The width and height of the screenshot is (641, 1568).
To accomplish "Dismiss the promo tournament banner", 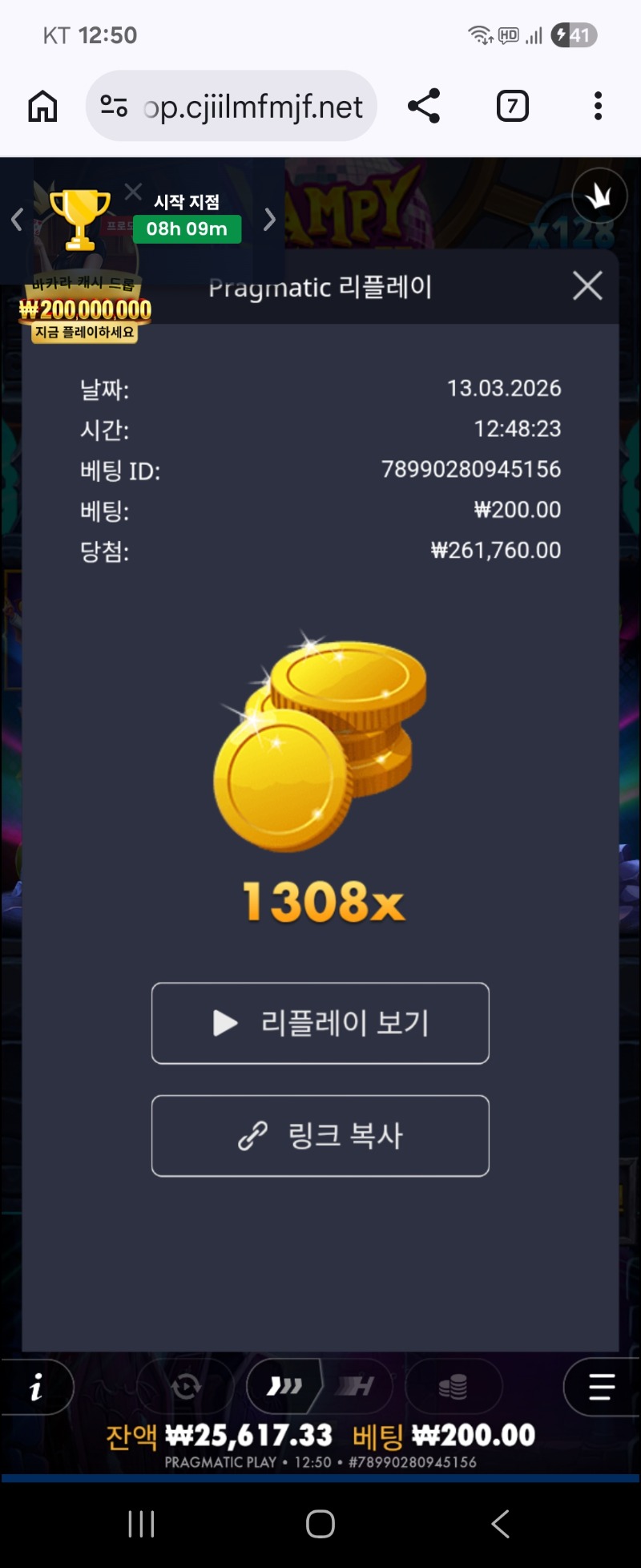I will pyautogui.click(x=133, y=192).
